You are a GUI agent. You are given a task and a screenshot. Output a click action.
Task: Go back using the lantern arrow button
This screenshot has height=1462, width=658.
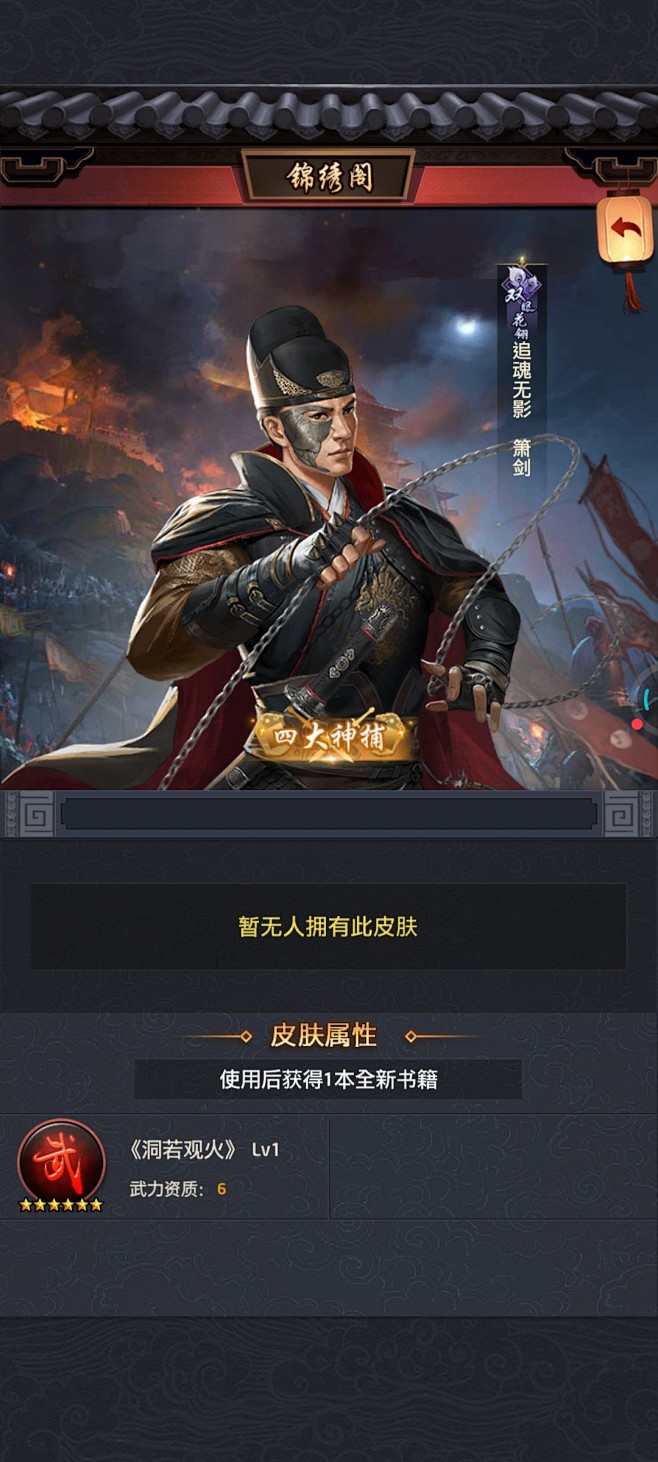click(x=625, y=231)
